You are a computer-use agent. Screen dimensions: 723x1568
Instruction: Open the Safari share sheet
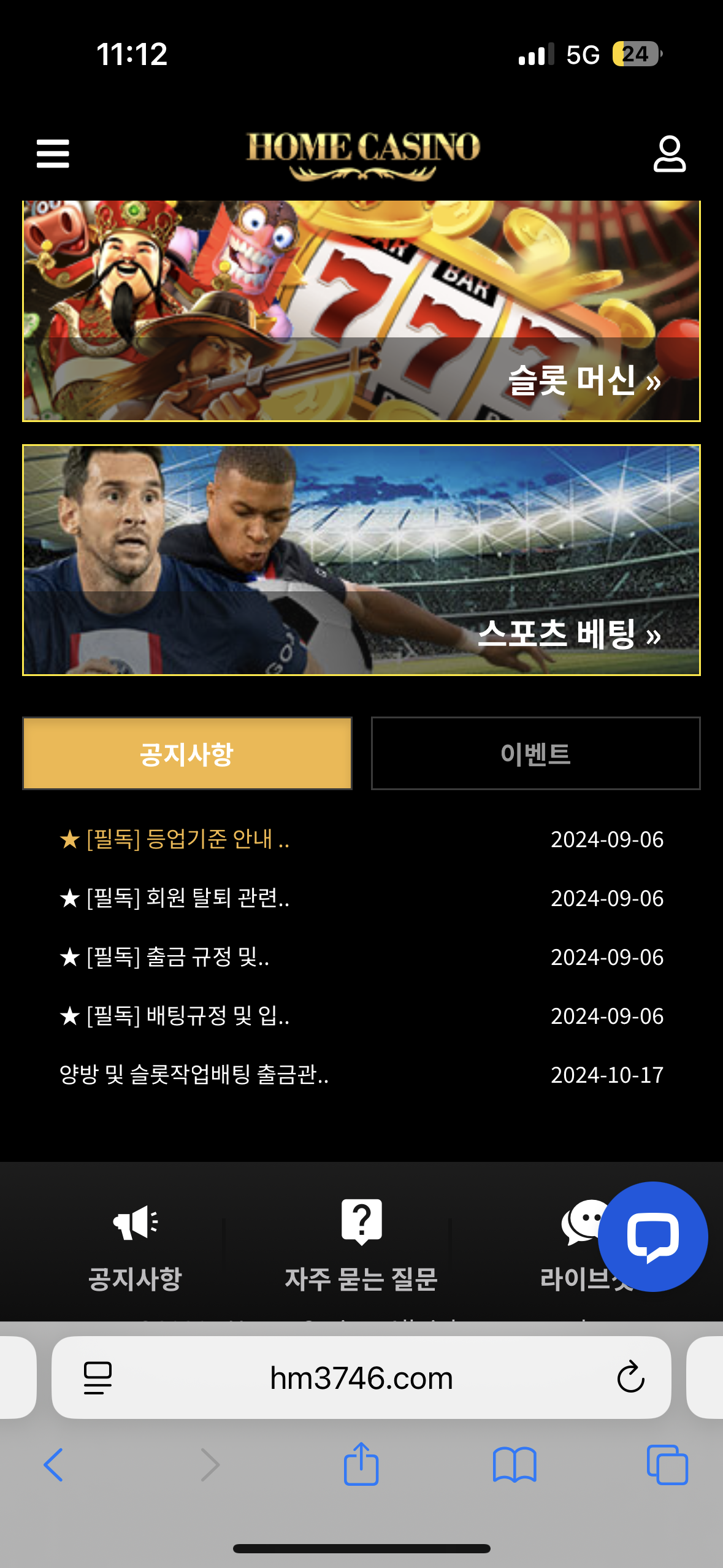point(361,1464)
